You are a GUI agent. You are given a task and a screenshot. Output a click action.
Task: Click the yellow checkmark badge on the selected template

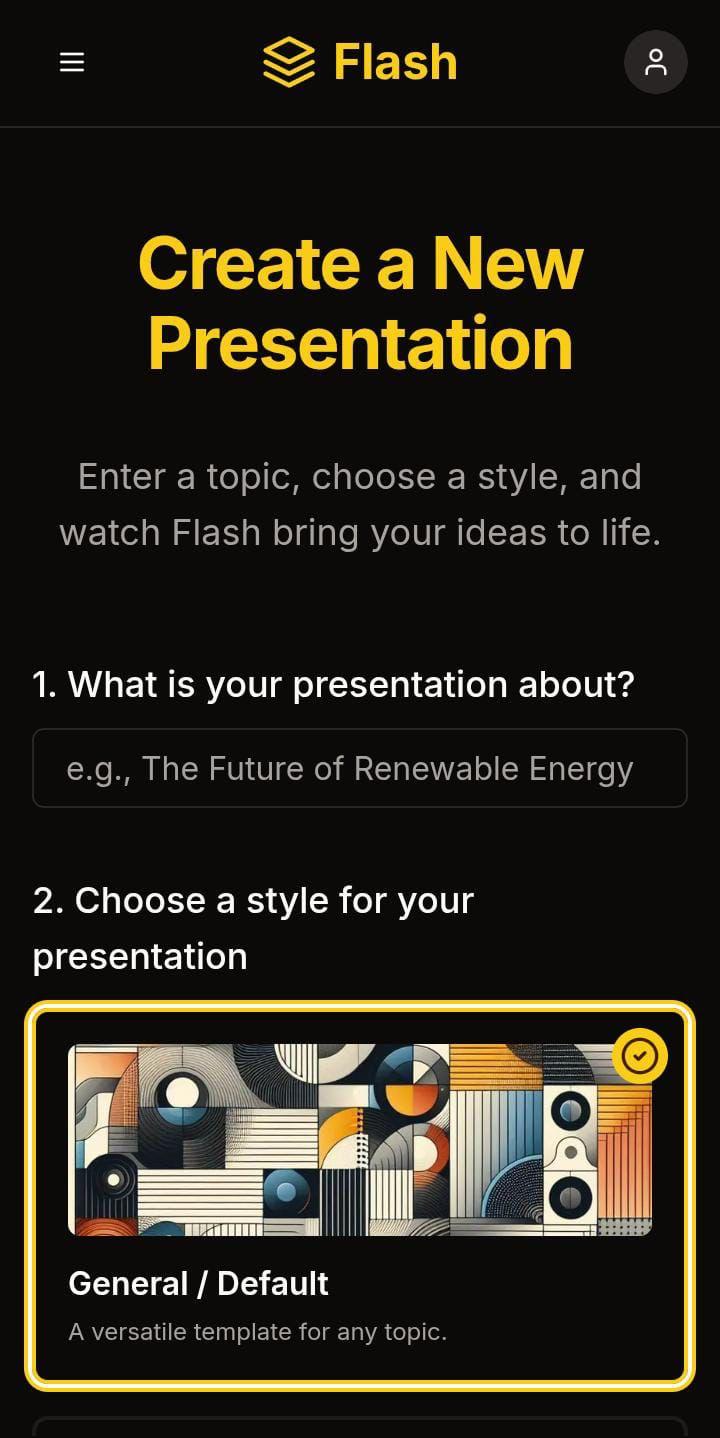639,1055
